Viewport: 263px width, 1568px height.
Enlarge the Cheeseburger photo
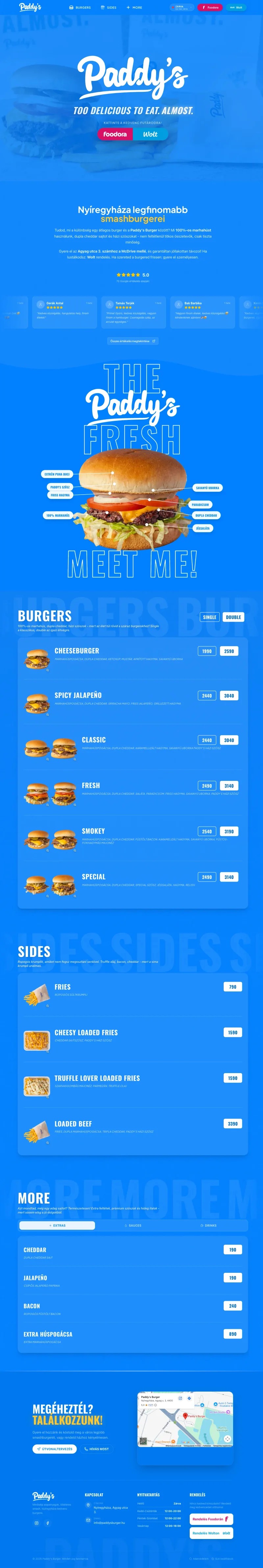(x=37, y=659)
